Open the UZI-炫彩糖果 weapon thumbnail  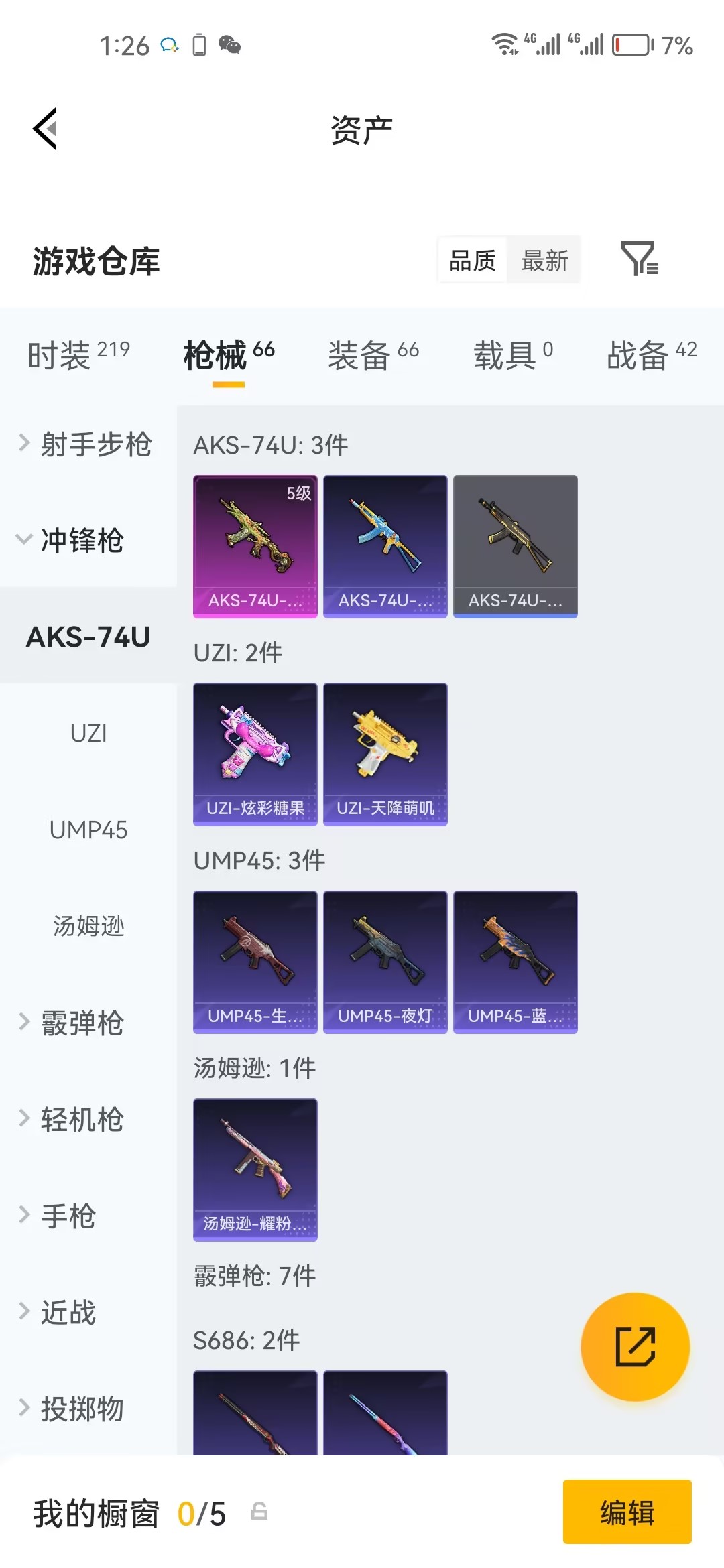click(x=255, y=753)
